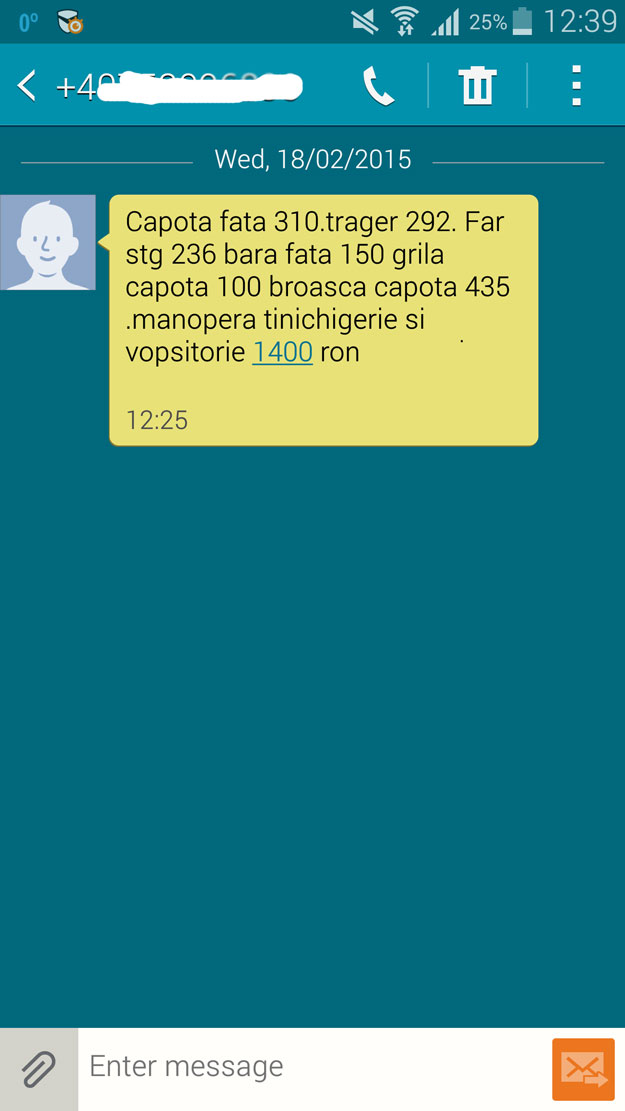Attach a file with the paperclip
The width and height of the screenshot is (625, 1111).
38,1069
